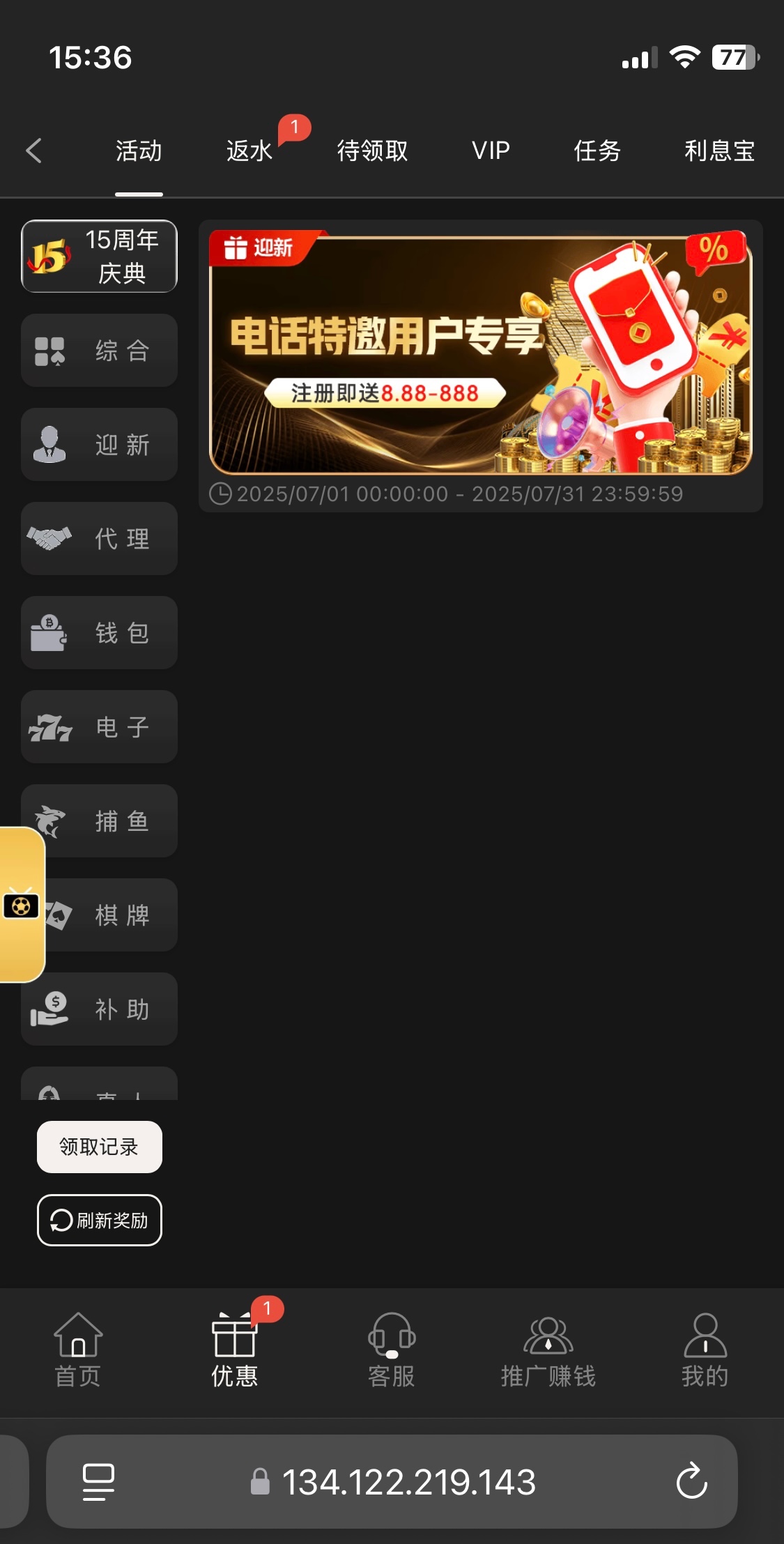Viewport: 784px width, 1544px height.
Task: Select the 综合 category
Action: (99, 351)
